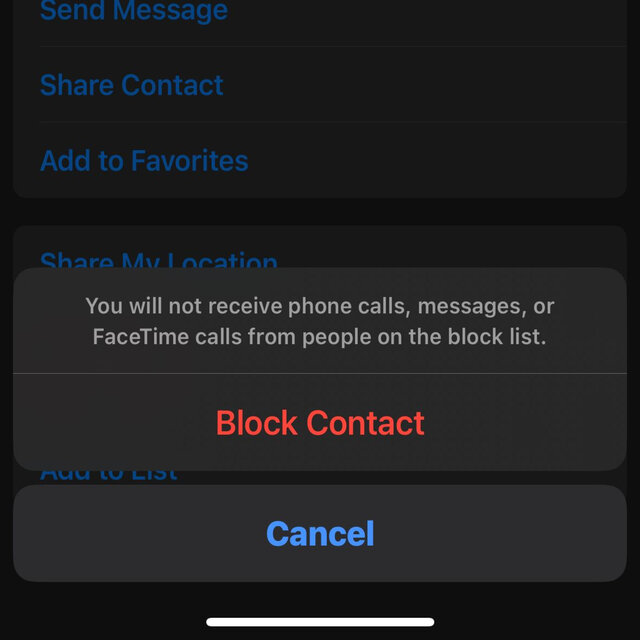Screen dimensions: 640x640
Task: Cancel the block contact prompt
Action: point(320,533)
